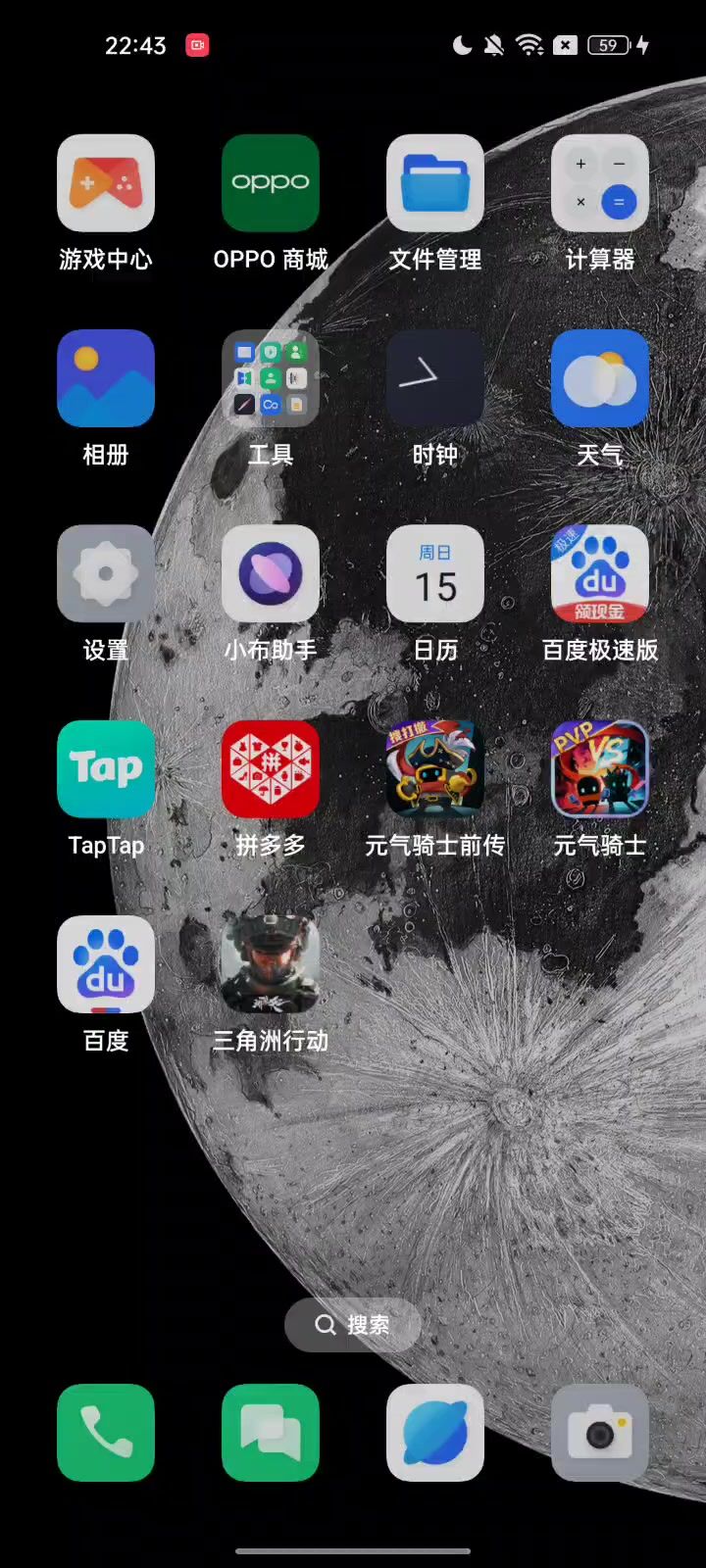
Task: Open 文件管理 file manager
Action: 435,183
